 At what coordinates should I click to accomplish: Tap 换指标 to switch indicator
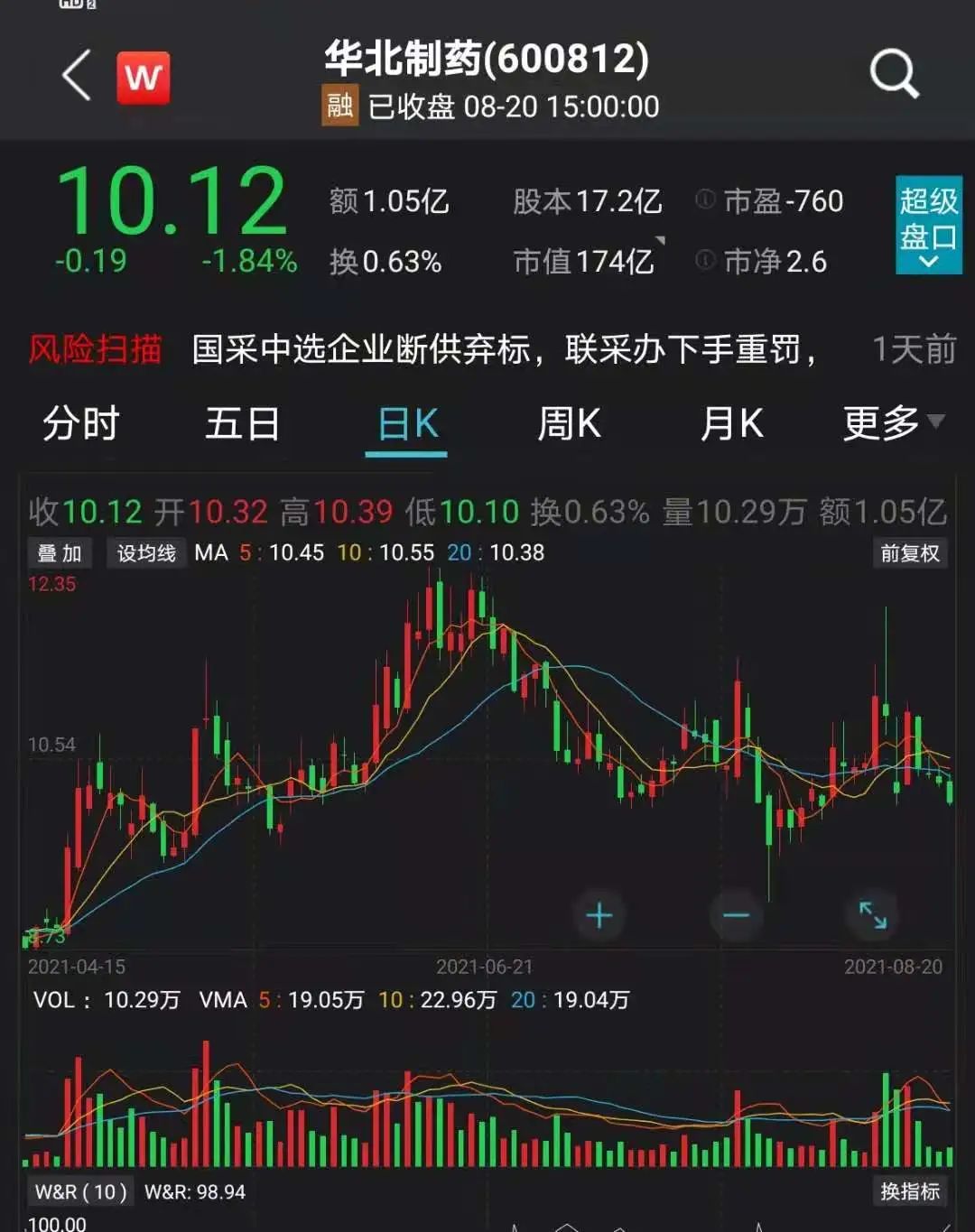point(910,1192)
